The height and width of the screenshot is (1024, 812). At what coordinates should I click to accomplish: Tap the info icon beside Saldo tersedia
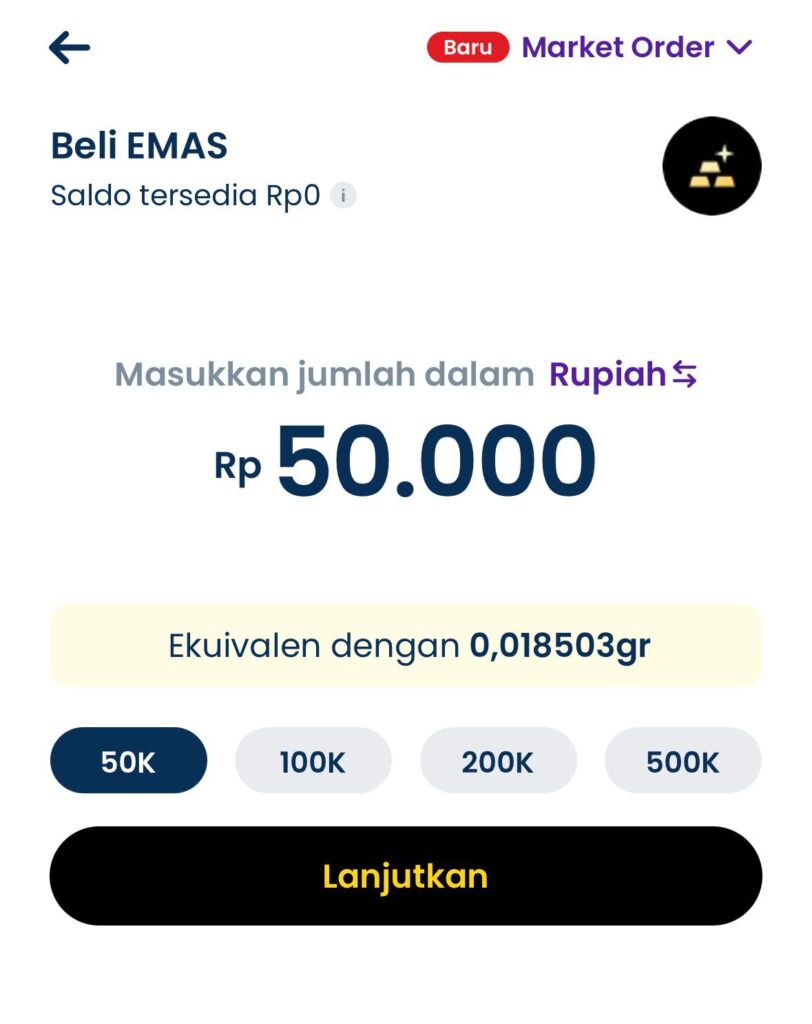(343, 196)
